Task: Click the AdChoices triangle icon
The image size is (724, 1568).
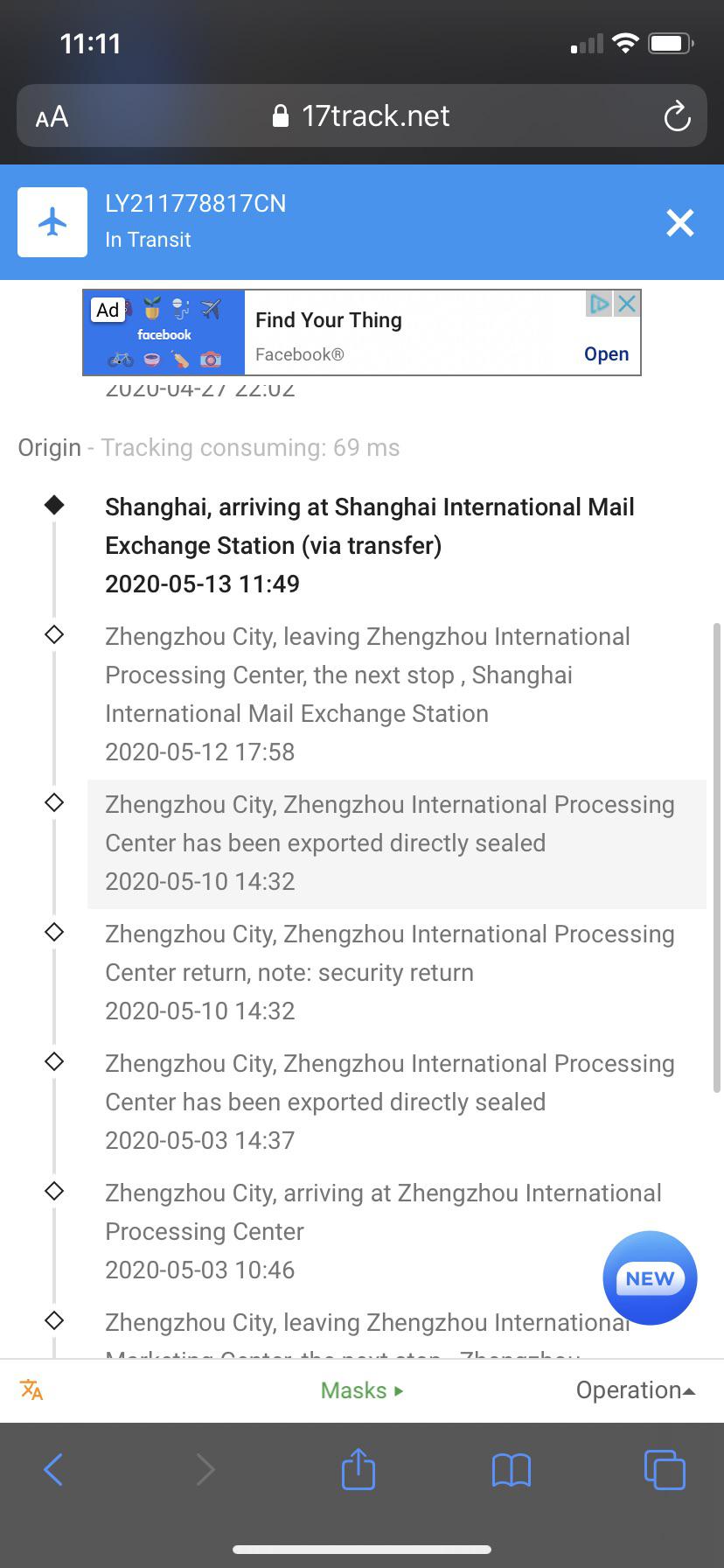Action: click(600, 304)
